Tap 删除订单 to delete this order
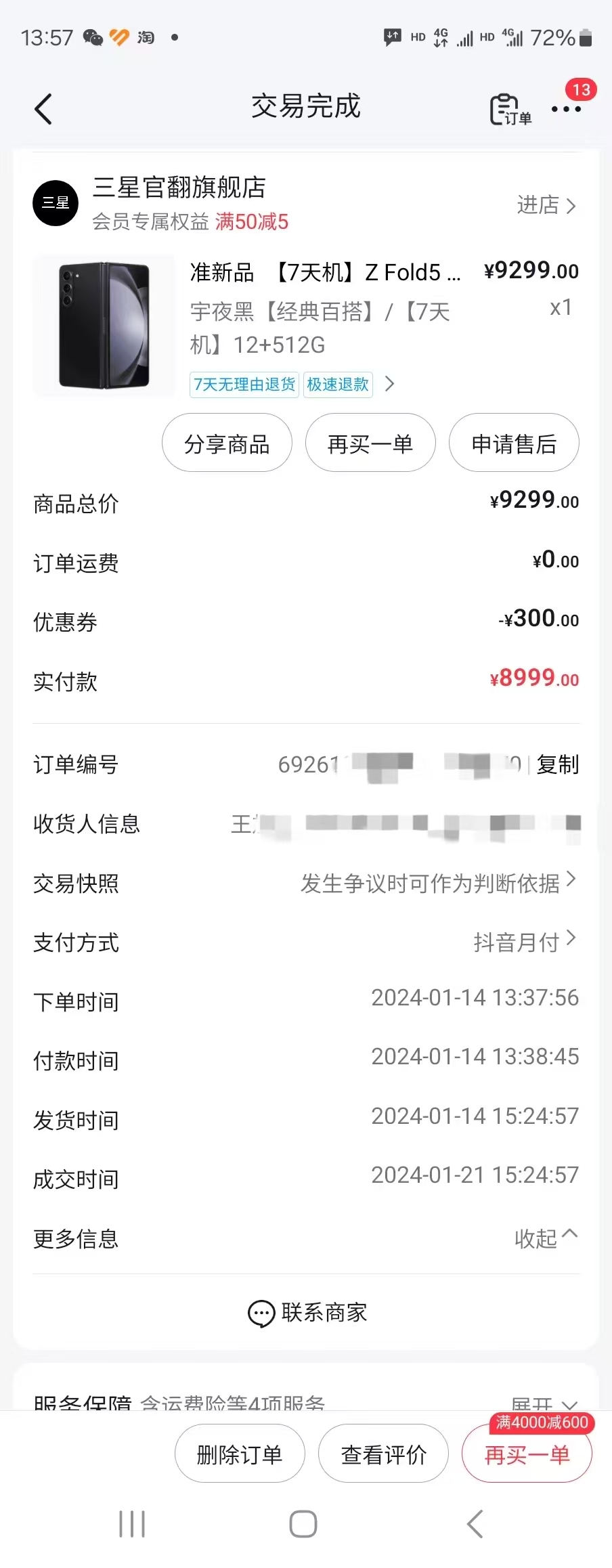612x1568 pixels. coord(240,1453)
